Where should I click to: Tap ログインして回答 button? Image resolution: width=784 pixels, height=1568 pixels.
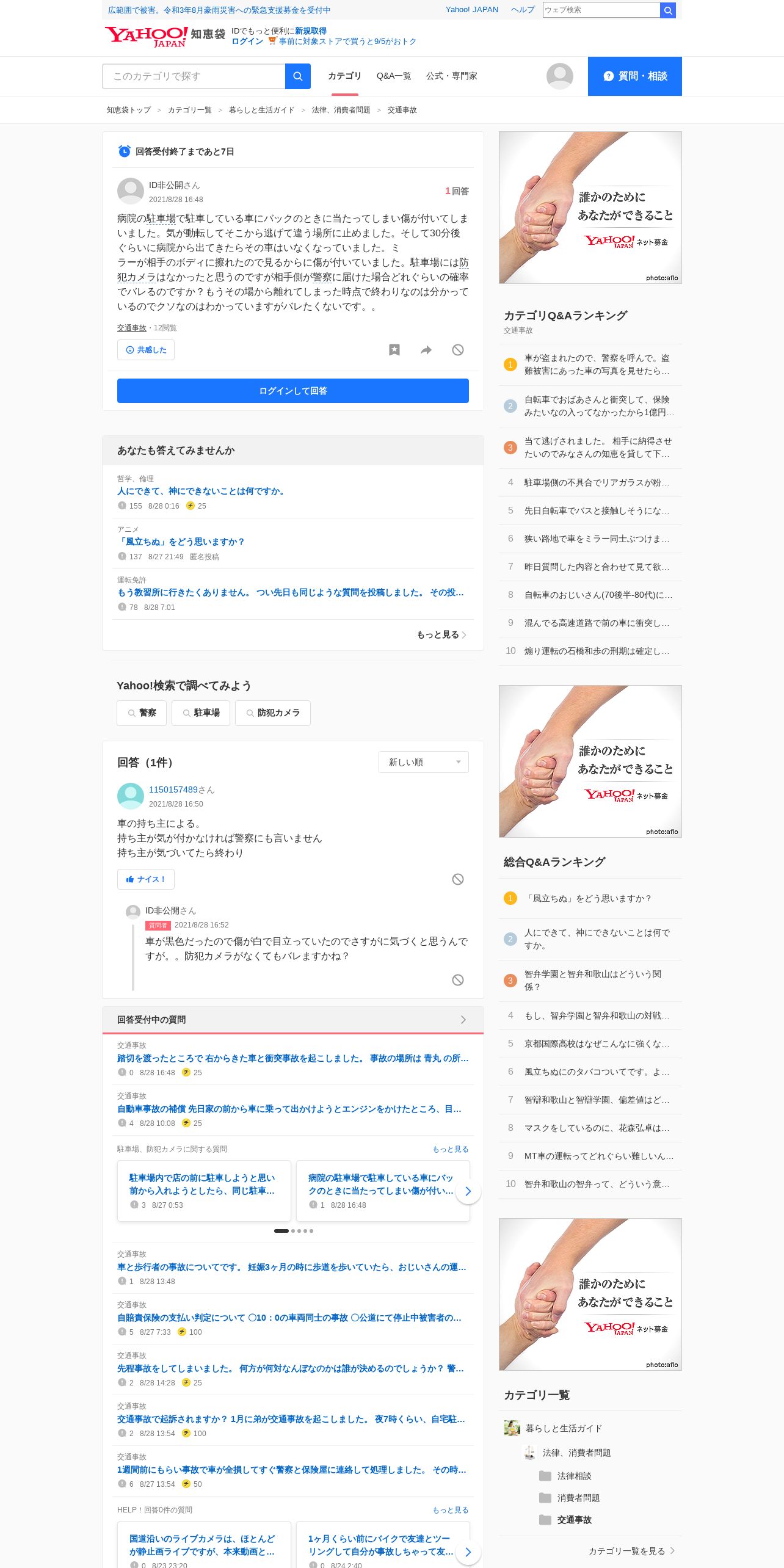pyautogui.click(x=293, y=391)
